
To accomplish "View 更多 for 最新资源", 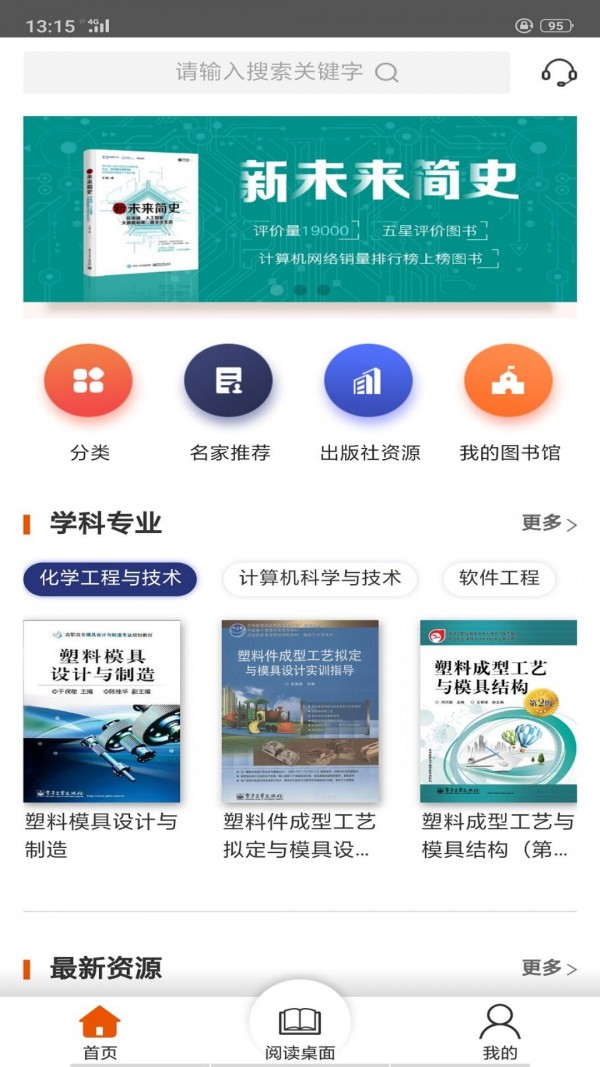I will 549,967.
